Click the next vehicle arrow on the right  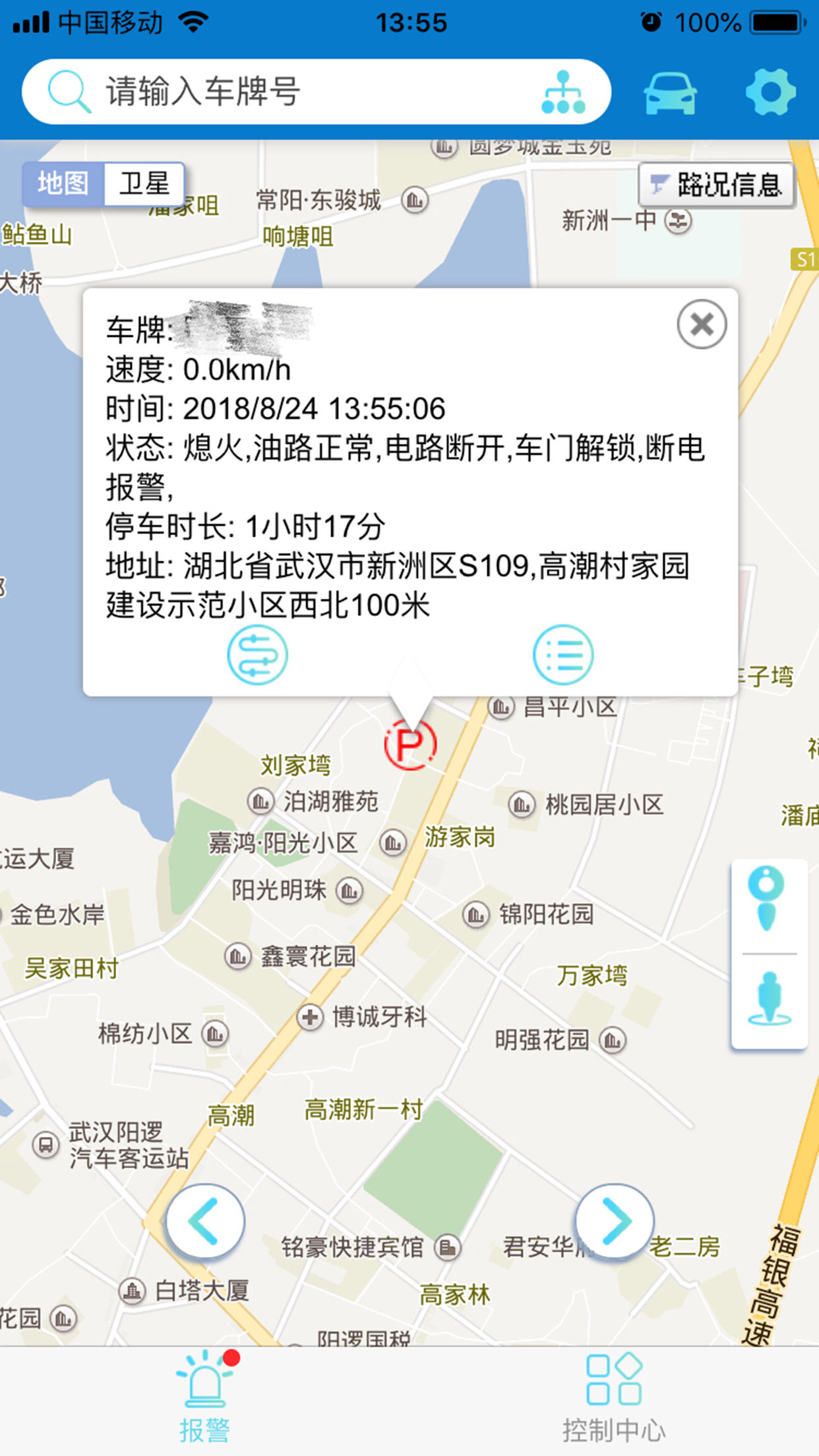coord(615,1221)
